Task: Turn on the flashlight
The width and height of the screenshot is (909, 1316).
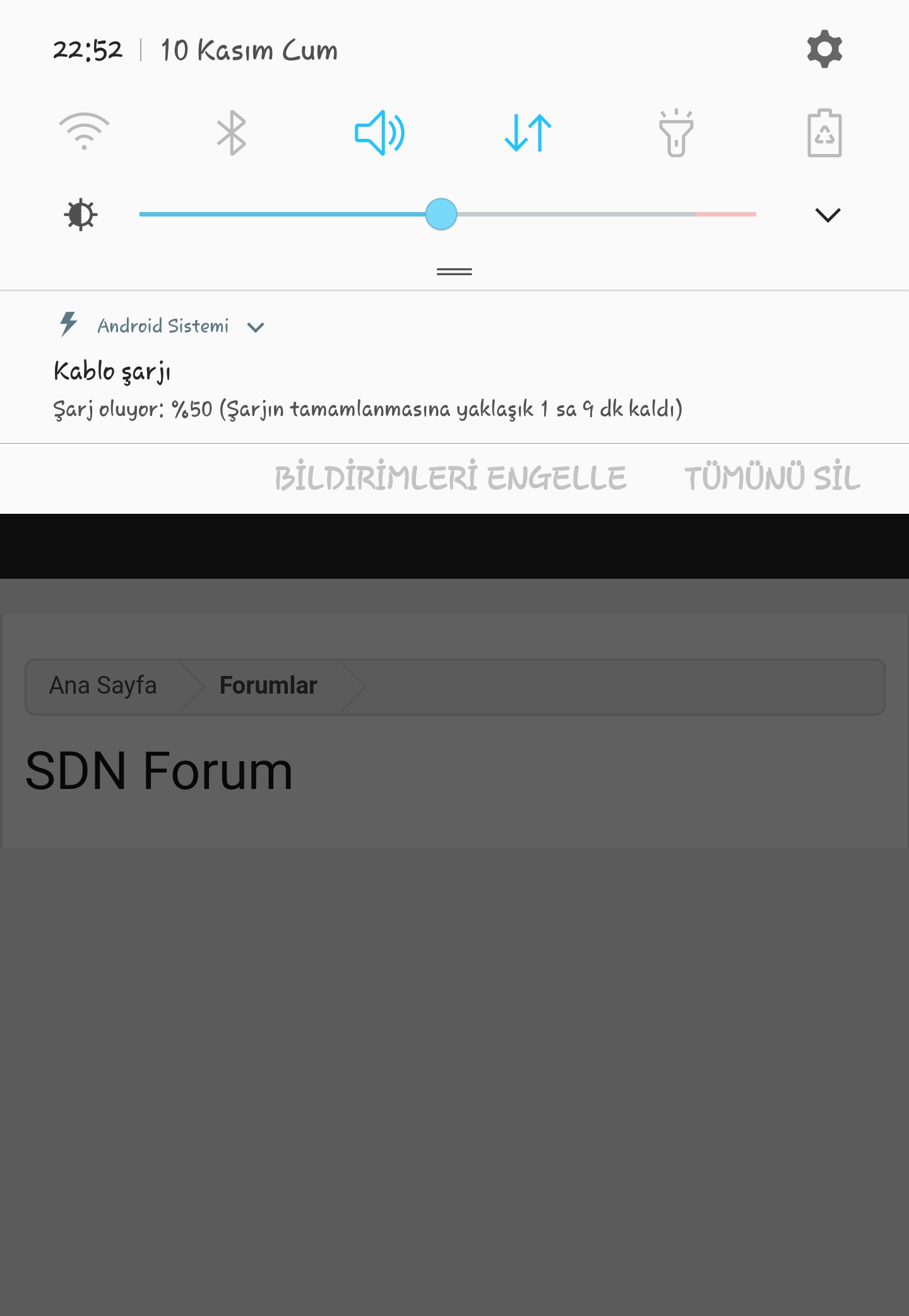Action: coord(676,133)
